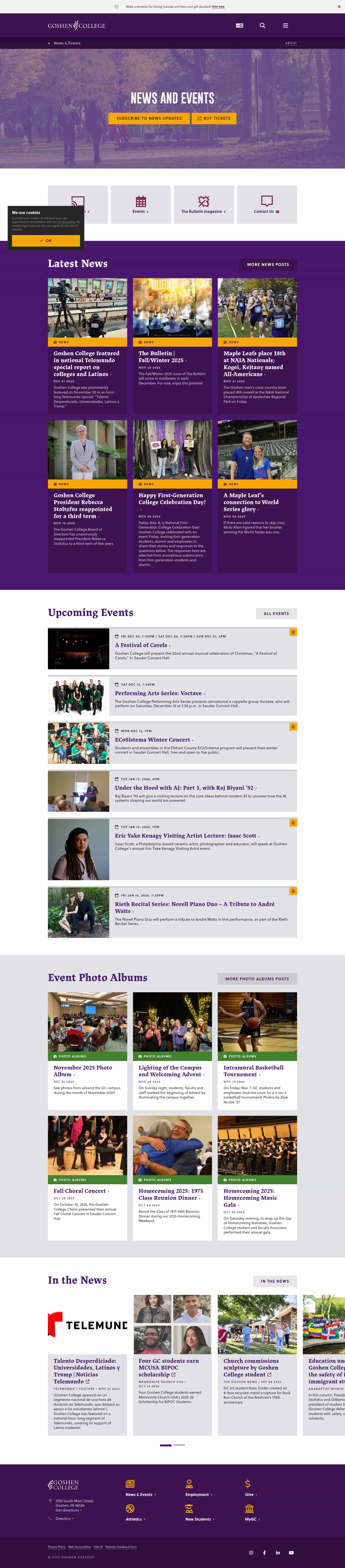The height and width of the screenshot is (1568, 345).
Task: Open A Festival of Carols event
Action: click(x=141, y=645)
